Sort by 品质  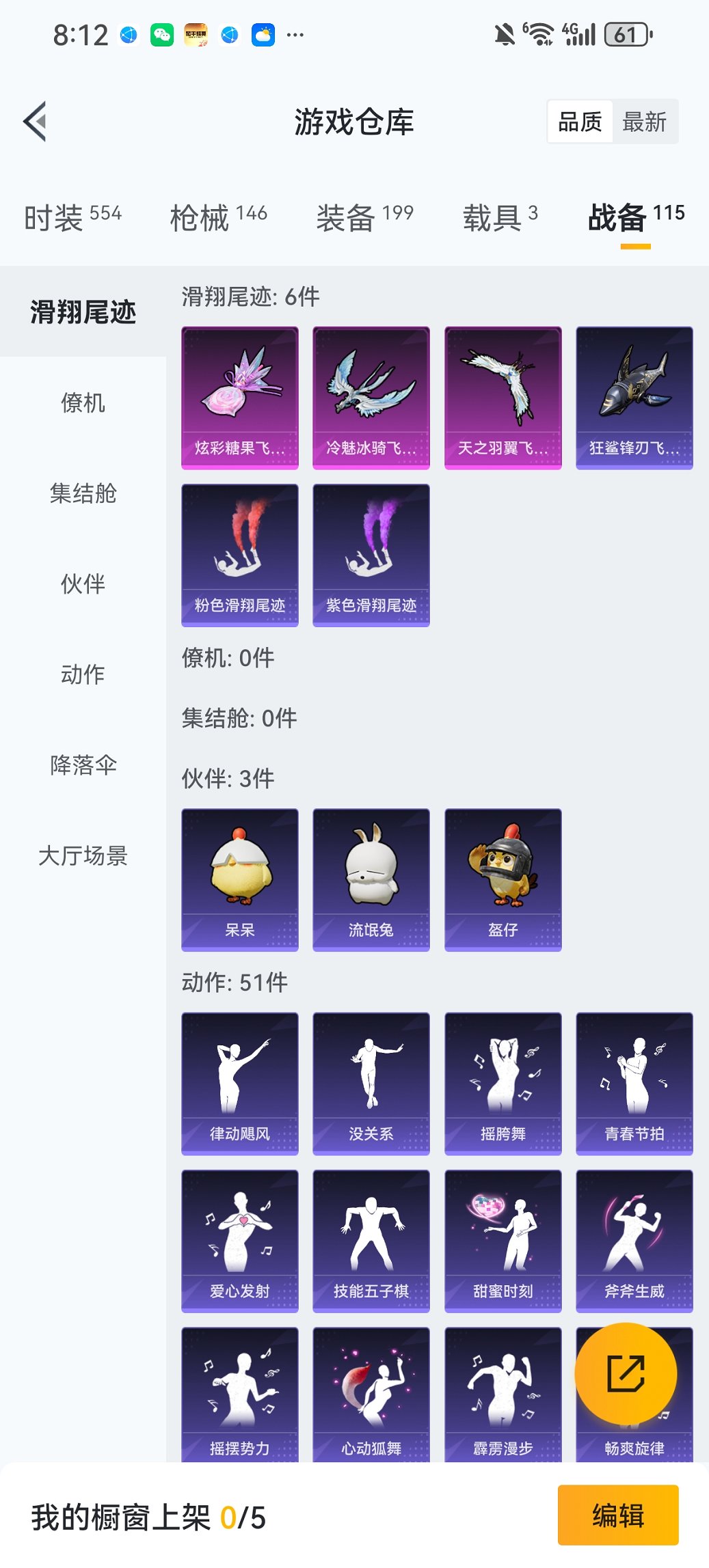[x=580, y=122]
